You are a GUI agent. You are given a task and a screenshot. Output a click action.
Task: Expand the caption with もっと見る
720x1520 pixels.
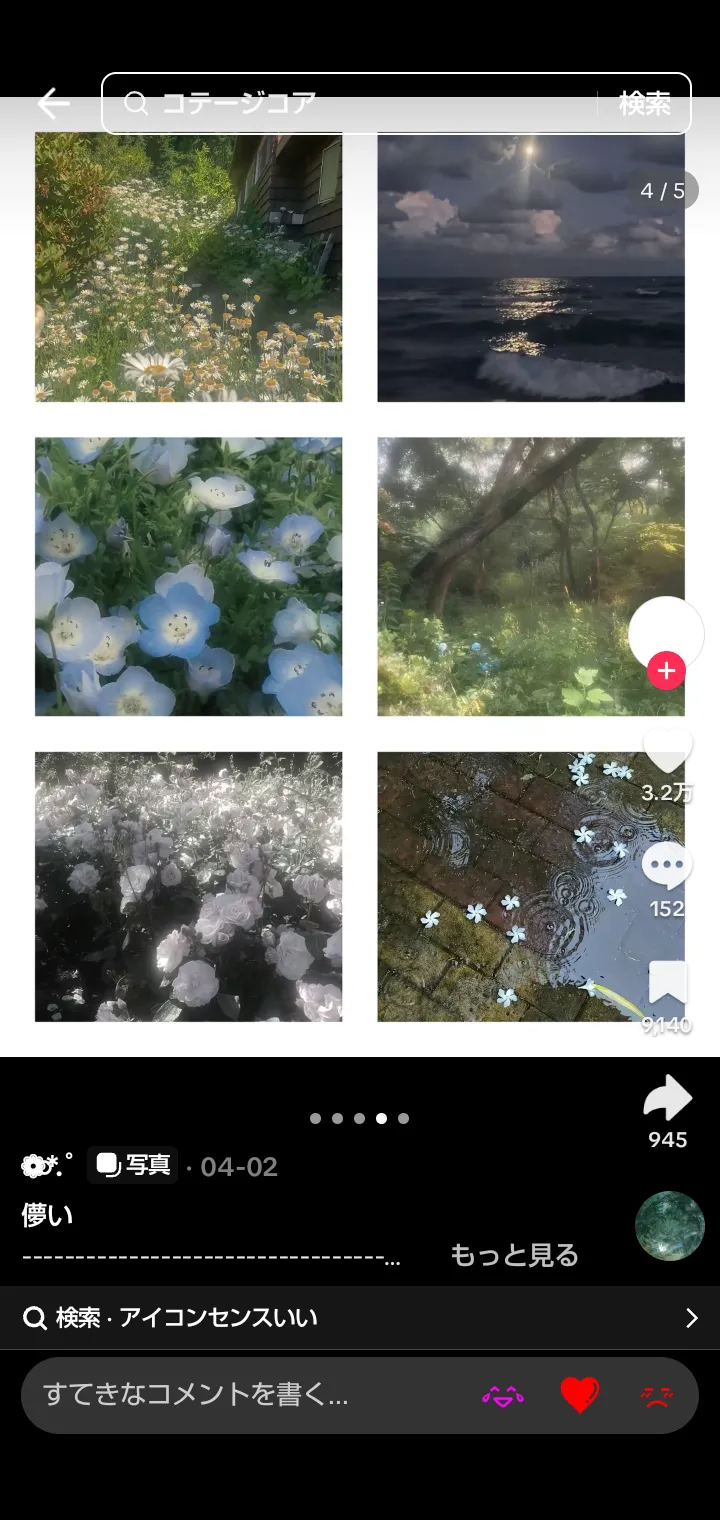514,1255
